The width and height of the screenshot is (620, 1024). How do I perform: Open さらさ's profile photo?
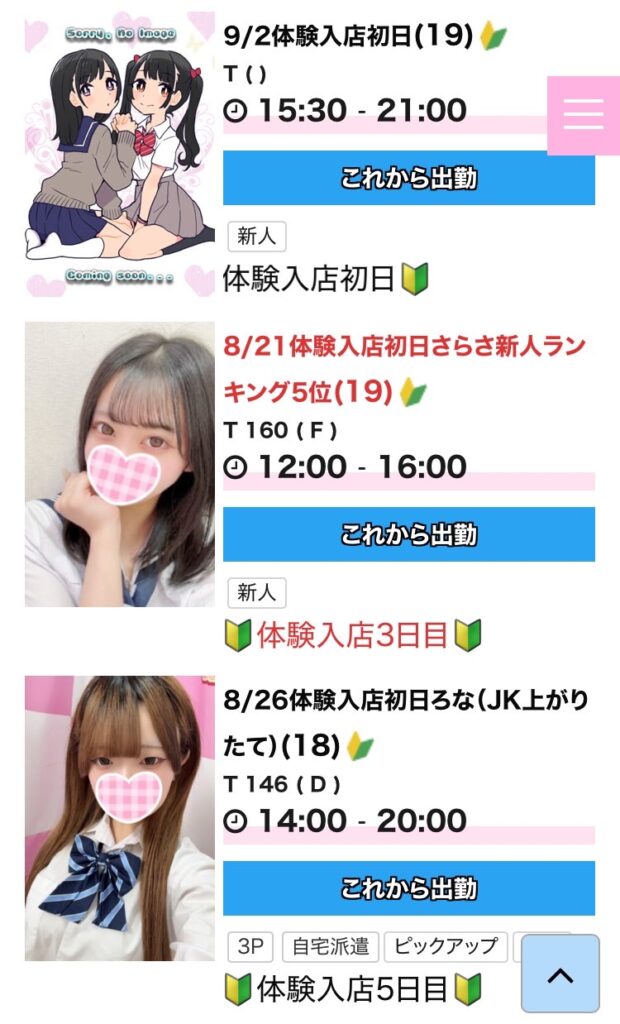point(119,464)
